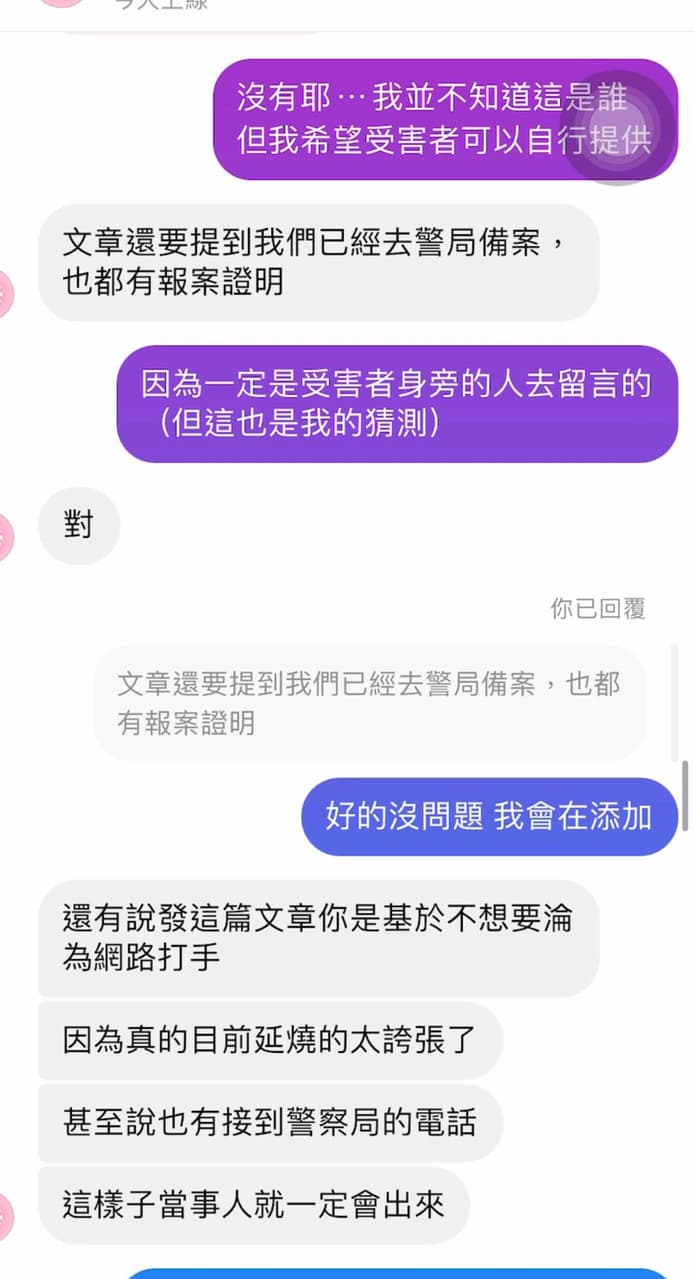694x1279 pixels.
Task: Jump to the quoted message about 警局備案
Action: (x=370, y=703)
